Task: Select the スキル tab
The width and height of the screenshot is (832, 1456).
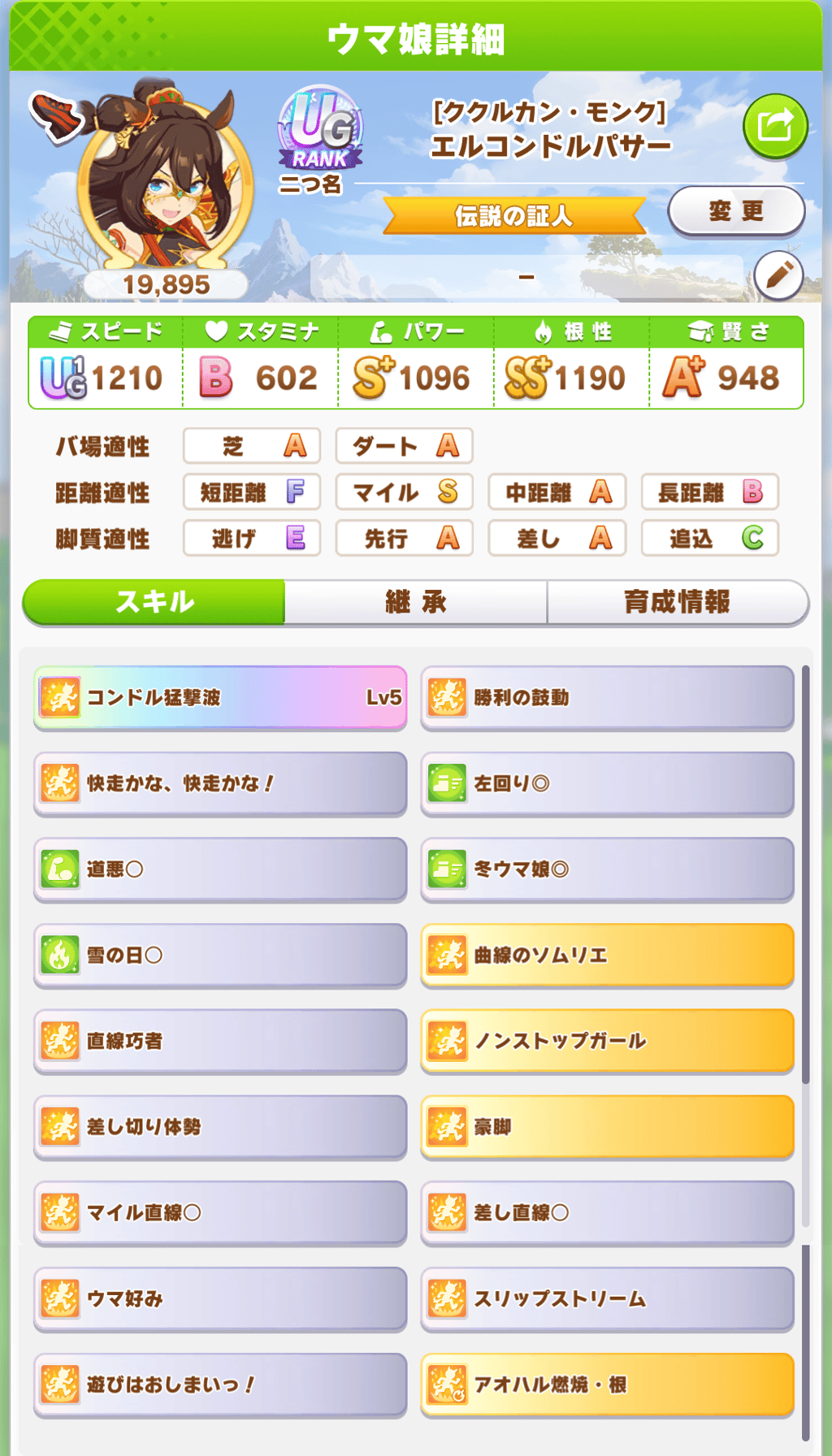Action: point(154,602)
